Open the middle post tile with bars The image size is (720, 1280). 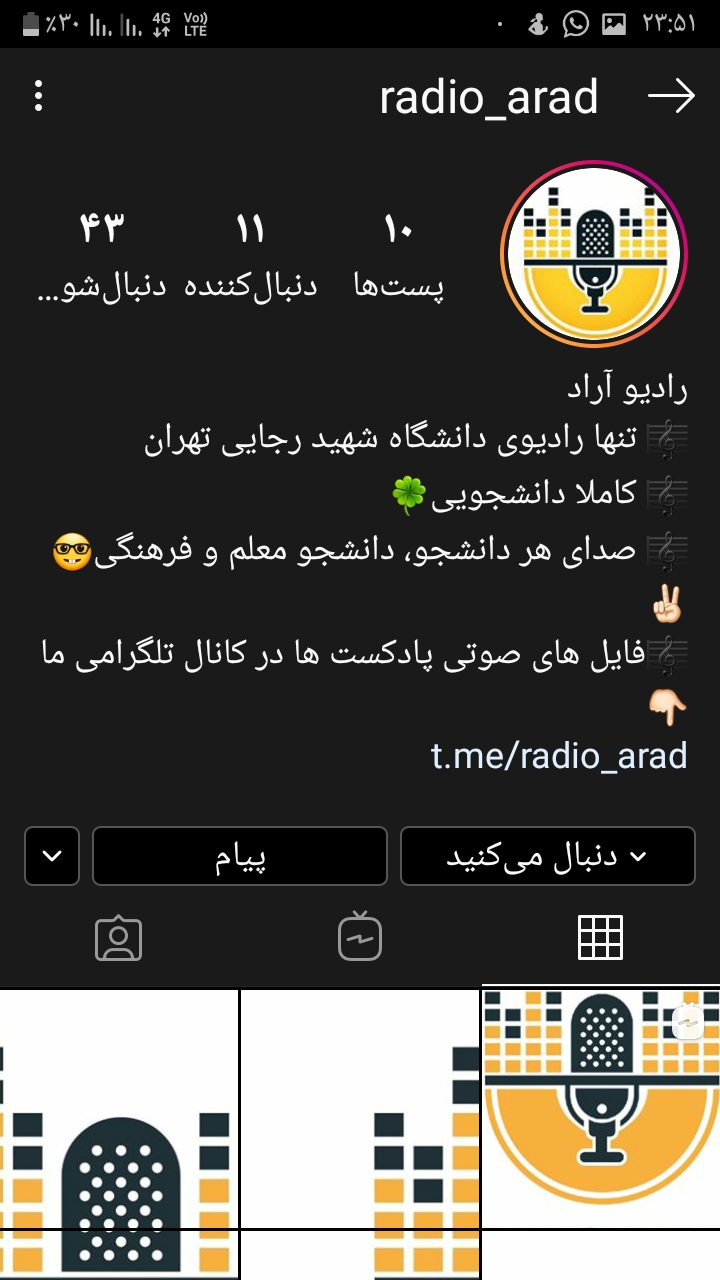[360, 1108]
